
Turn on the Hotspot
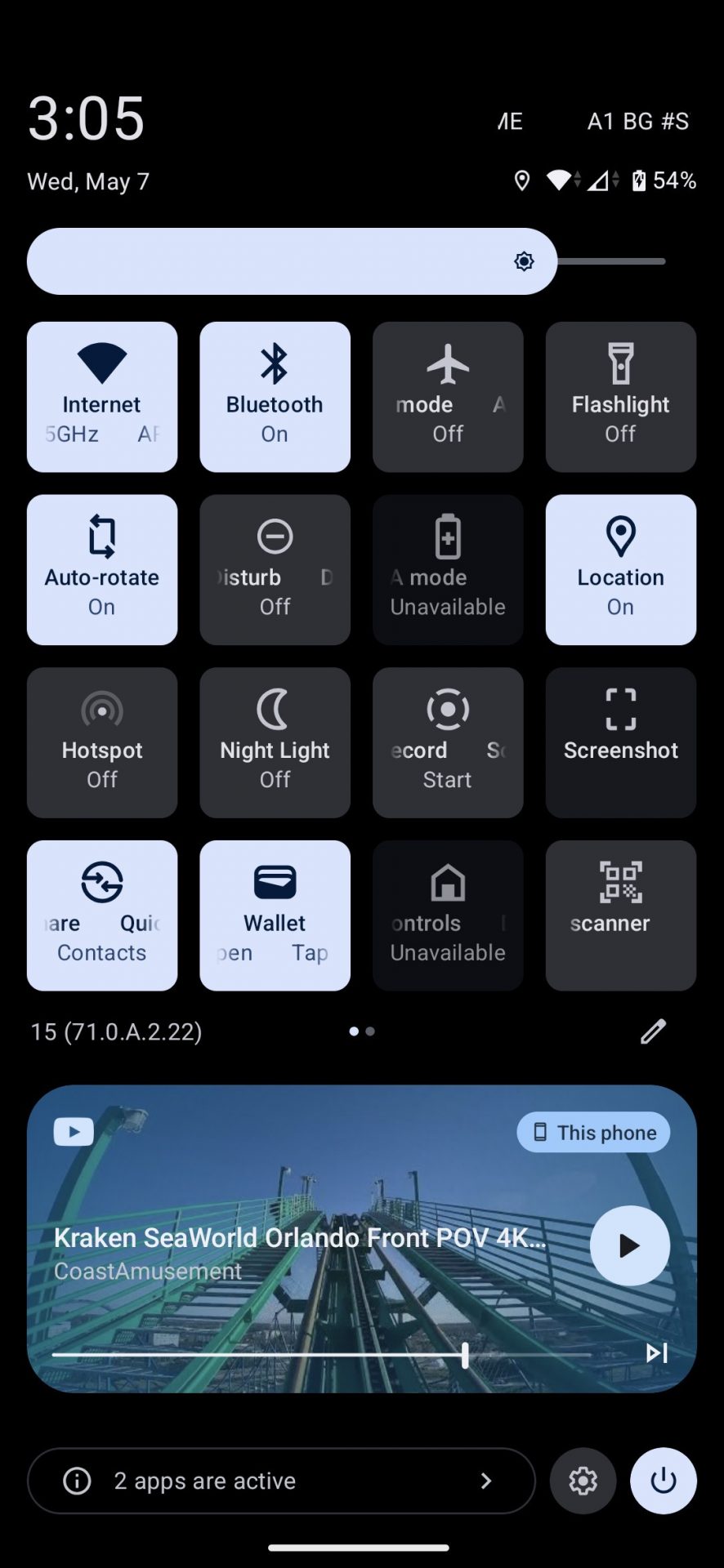[102, 743]
